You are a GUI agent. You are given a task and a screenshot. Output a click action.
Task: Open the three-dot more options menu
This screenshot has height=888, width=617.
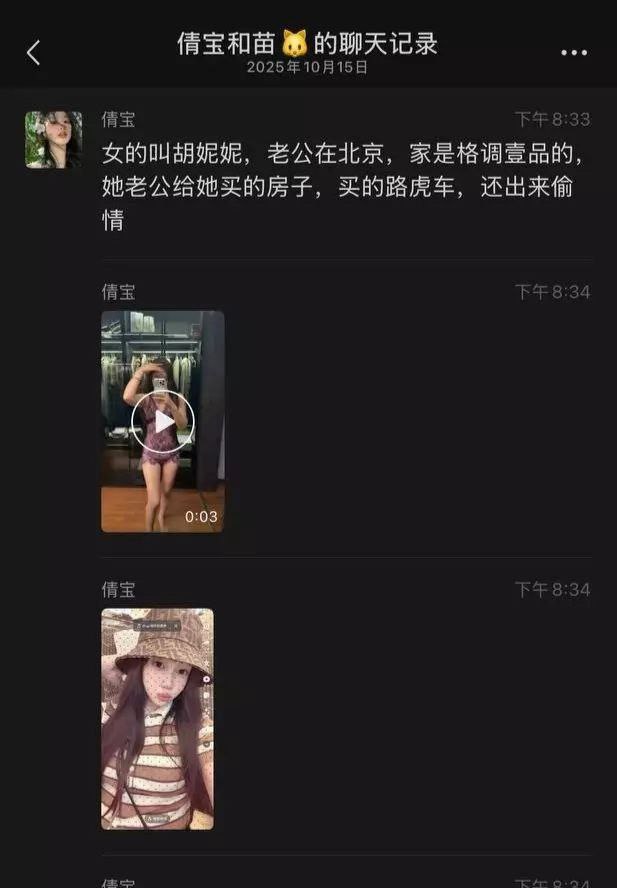point(573,53)
